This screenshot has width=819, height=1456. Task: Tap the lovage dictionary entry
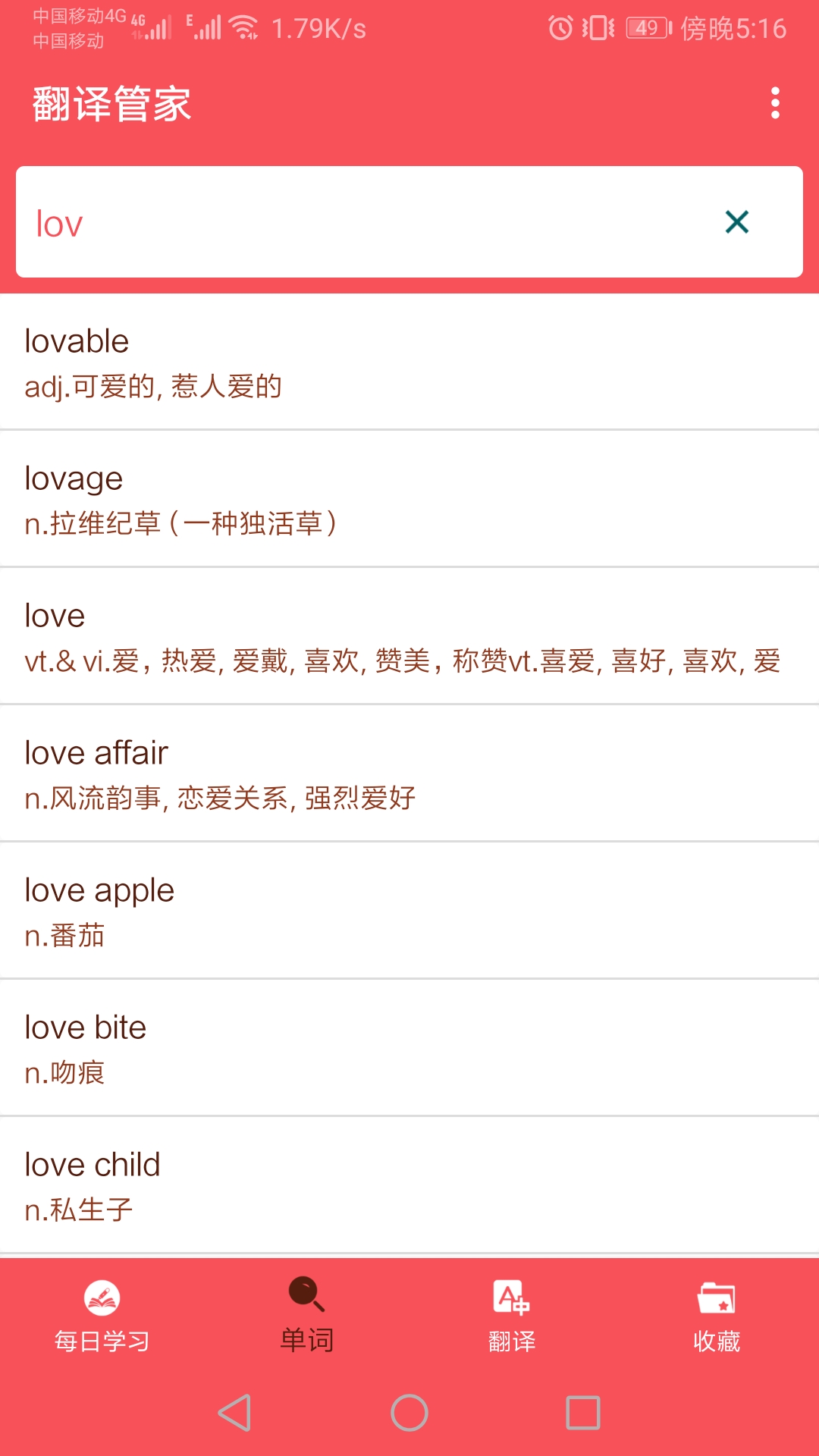pyautogui.click(x=409, y=499)
